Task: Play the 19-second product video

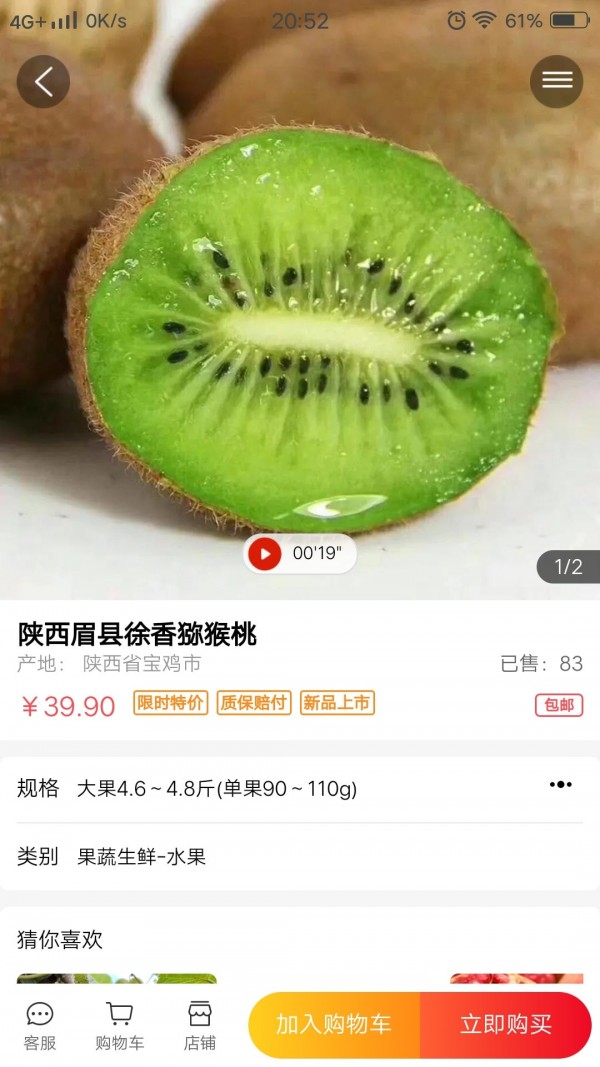Action: pyautogui.click(x=266, y=554)
